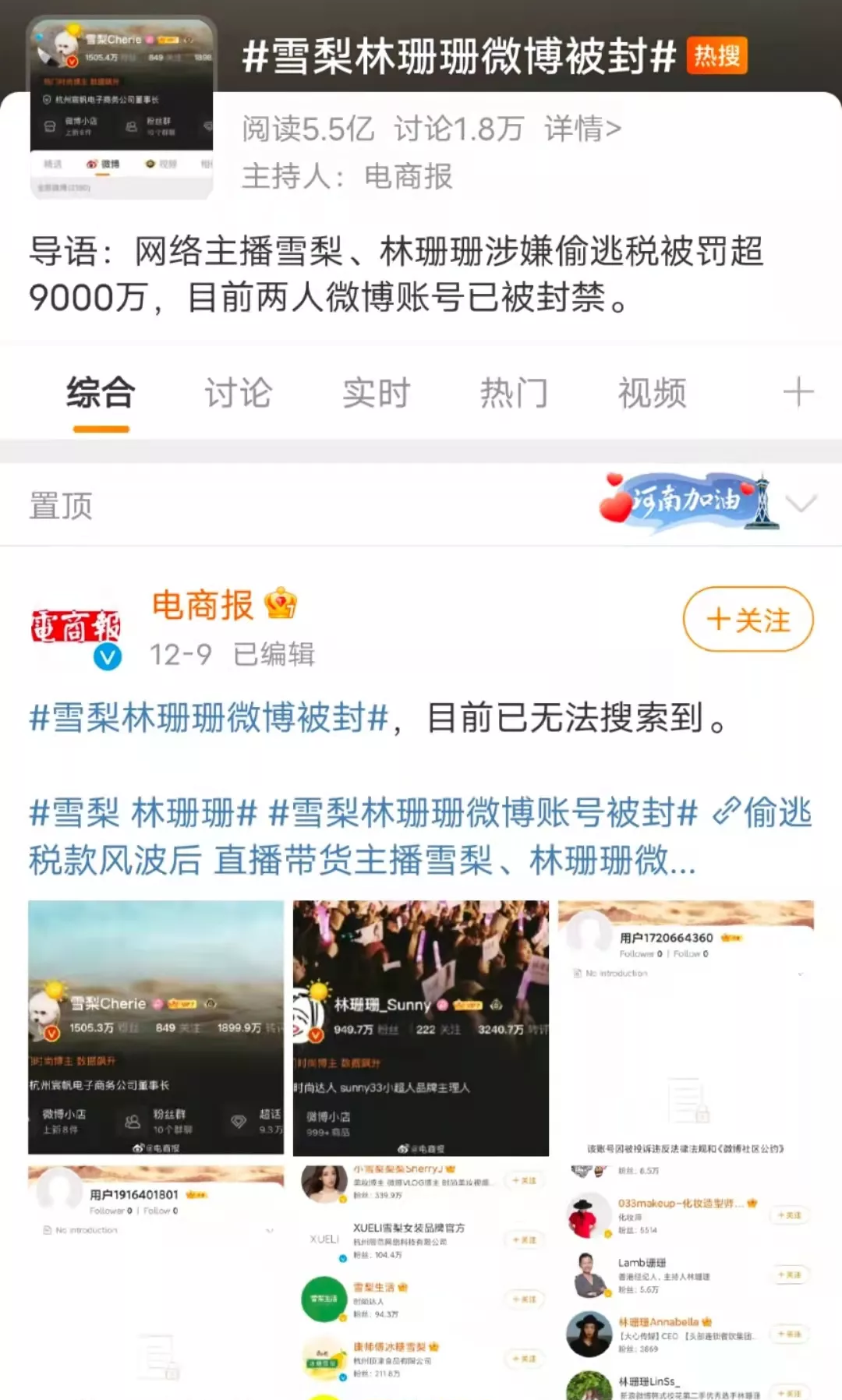Viewport: 842px width, 1400px height.
Task: Open the topic cover thumbnail
Action: tap(122, 108)
